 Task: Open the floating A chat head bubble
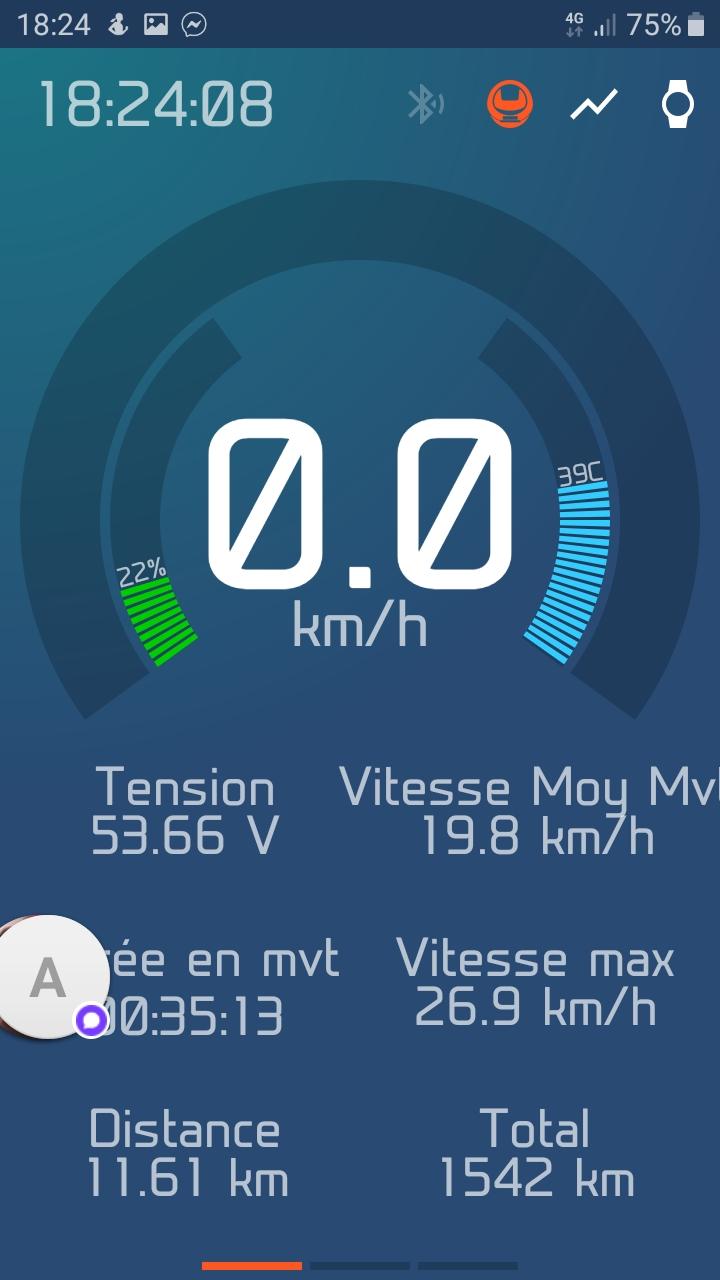click(48, 977)
